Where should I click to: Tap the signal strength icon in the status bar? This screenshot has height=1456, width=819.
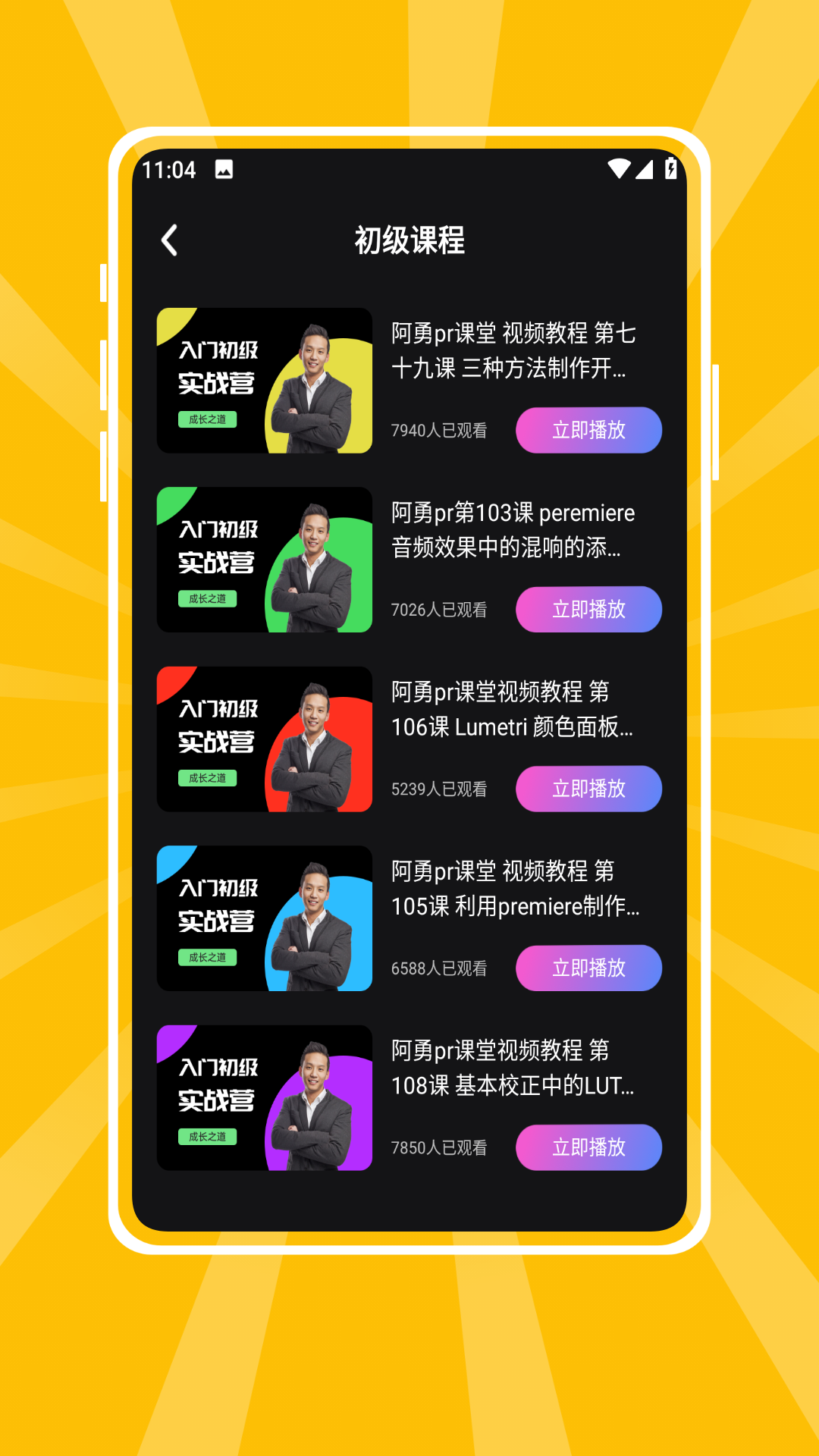(645, 168)
